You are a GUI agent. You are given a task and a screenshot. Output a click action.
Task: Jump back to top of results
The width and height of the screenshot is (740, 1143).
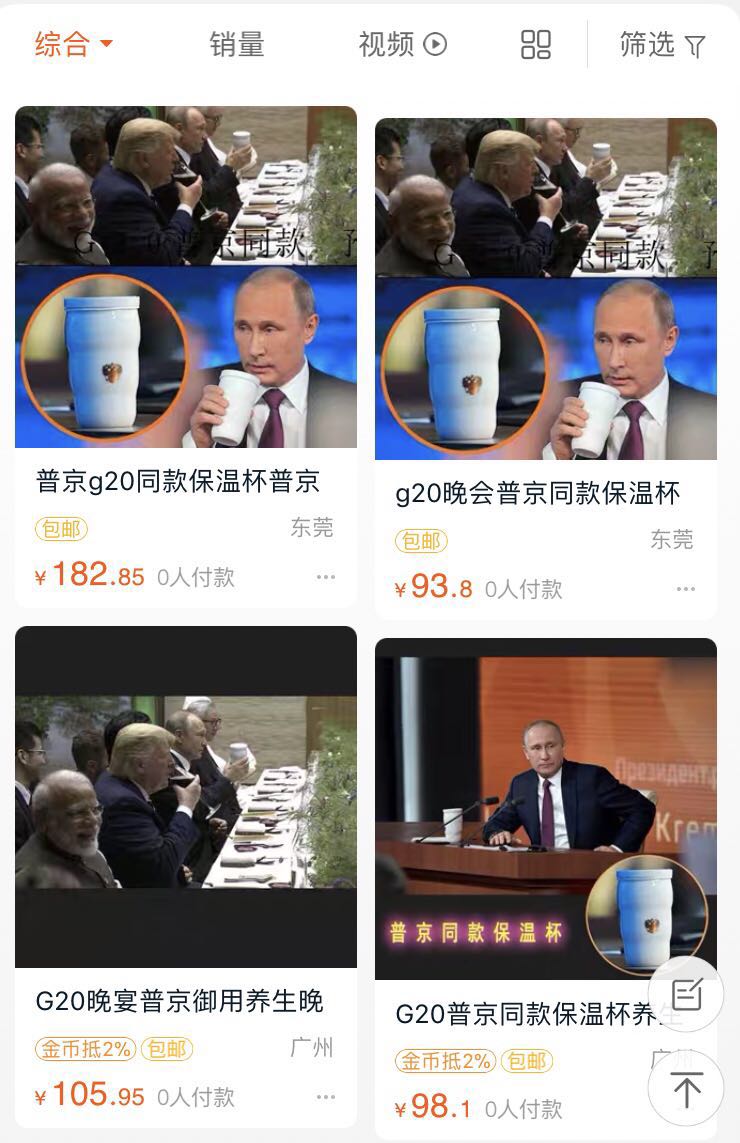(x=686, y=1088)
